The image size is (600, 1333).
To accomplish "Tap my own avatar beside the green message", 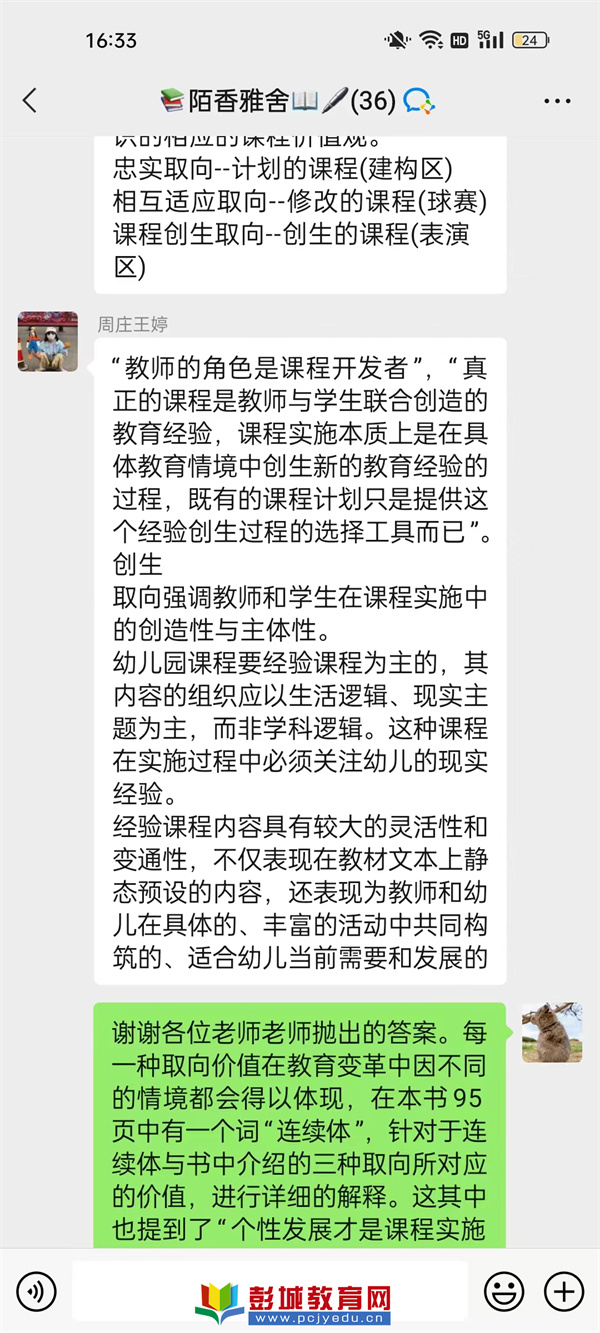I will click(x=551, y=1033).
